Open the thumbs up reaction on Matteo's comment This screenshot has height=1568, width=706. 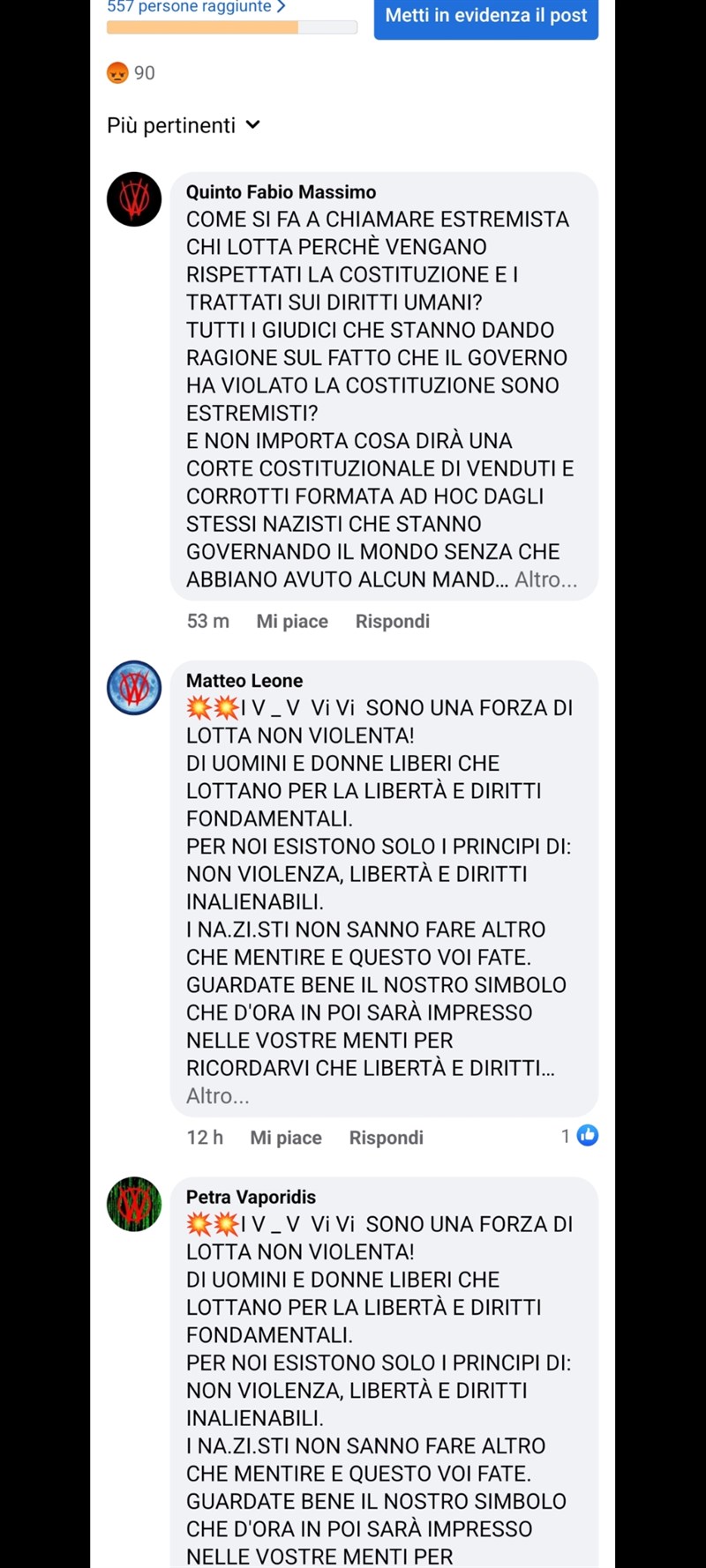(587, 1136)
